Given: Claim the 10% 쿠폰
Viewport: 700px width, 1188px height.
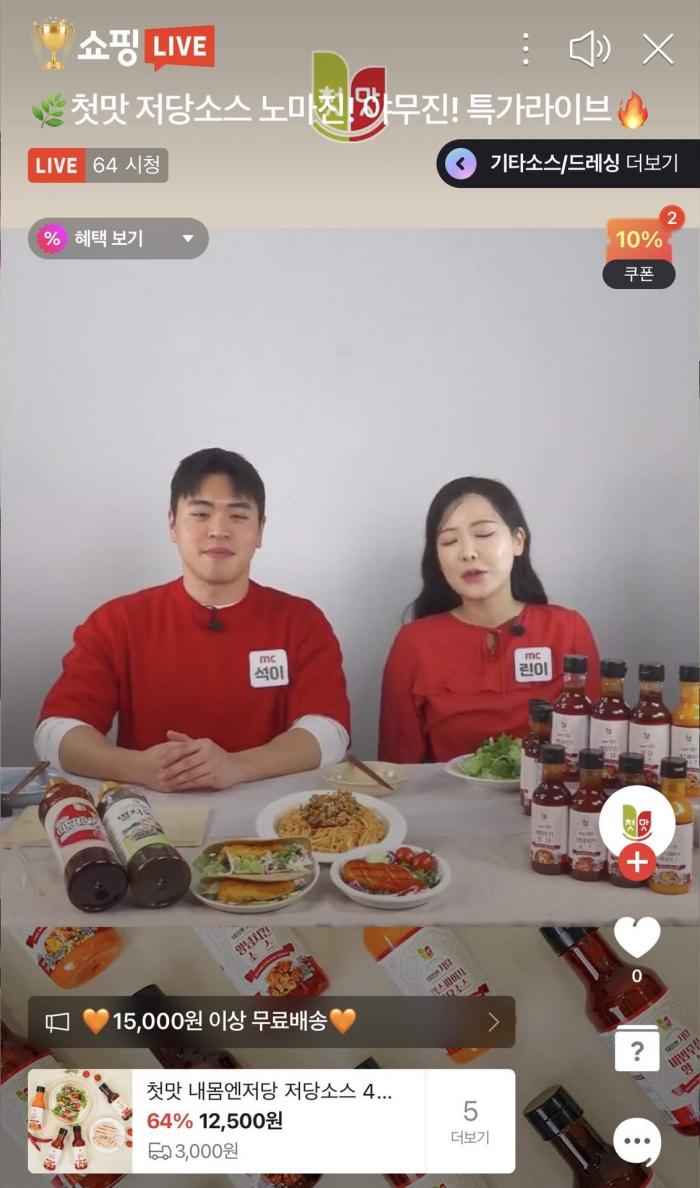Looking at the screenshot, I should (x=639, y=250).
